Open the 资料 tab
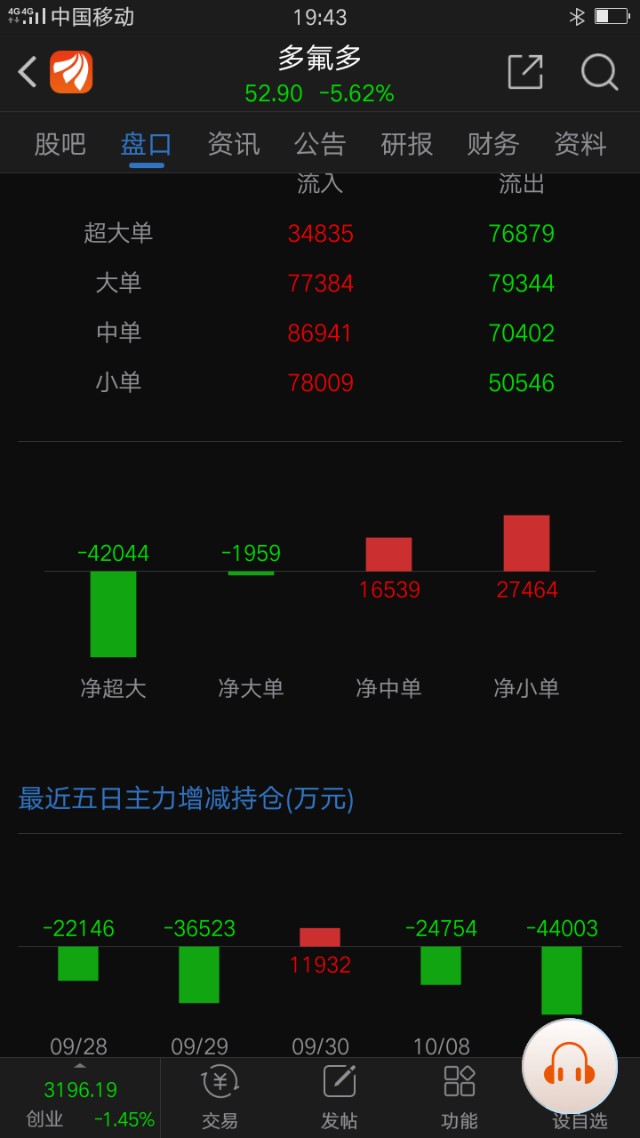This screenshot has height=1138, width=640. point(580,144)
